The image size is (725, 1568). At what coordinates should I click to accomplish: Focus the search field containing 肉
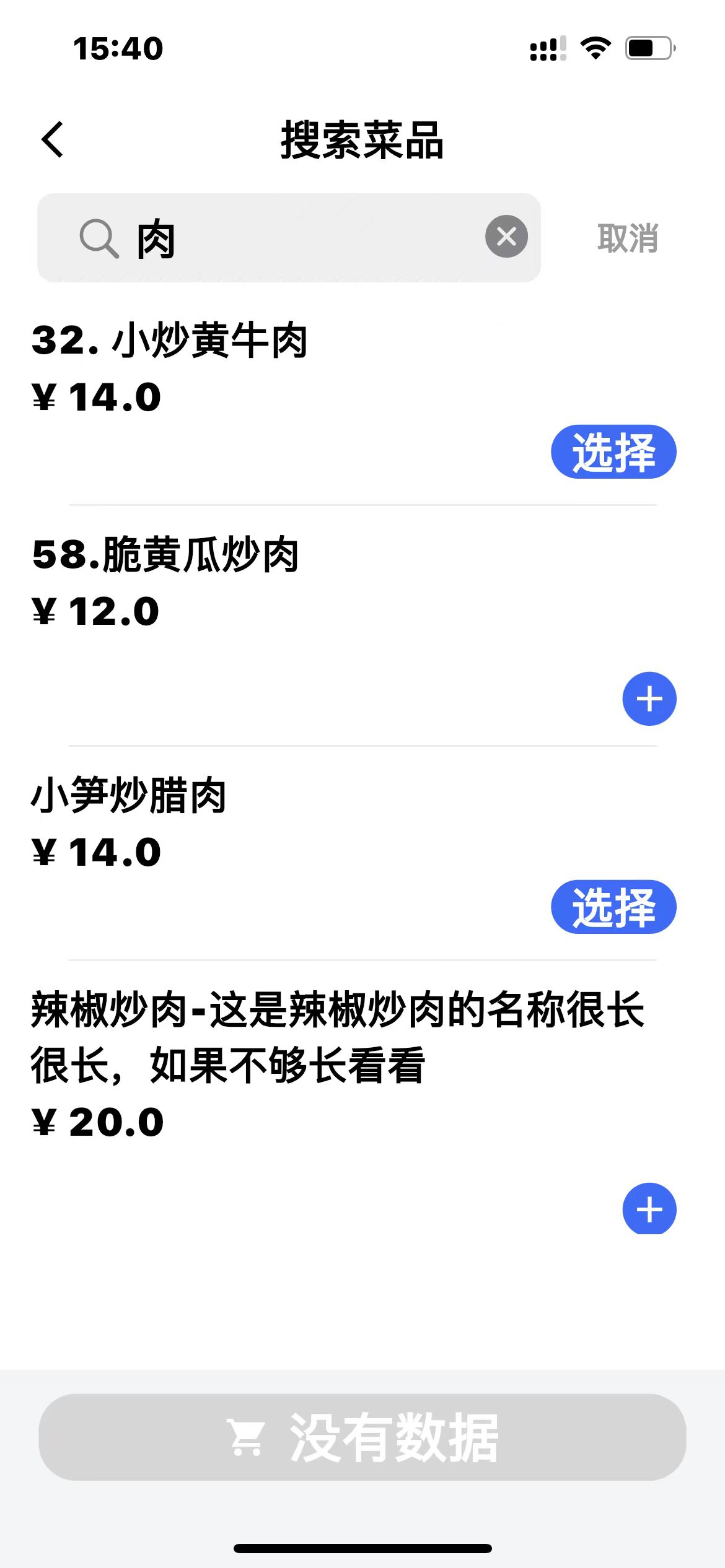coord(297,238)
